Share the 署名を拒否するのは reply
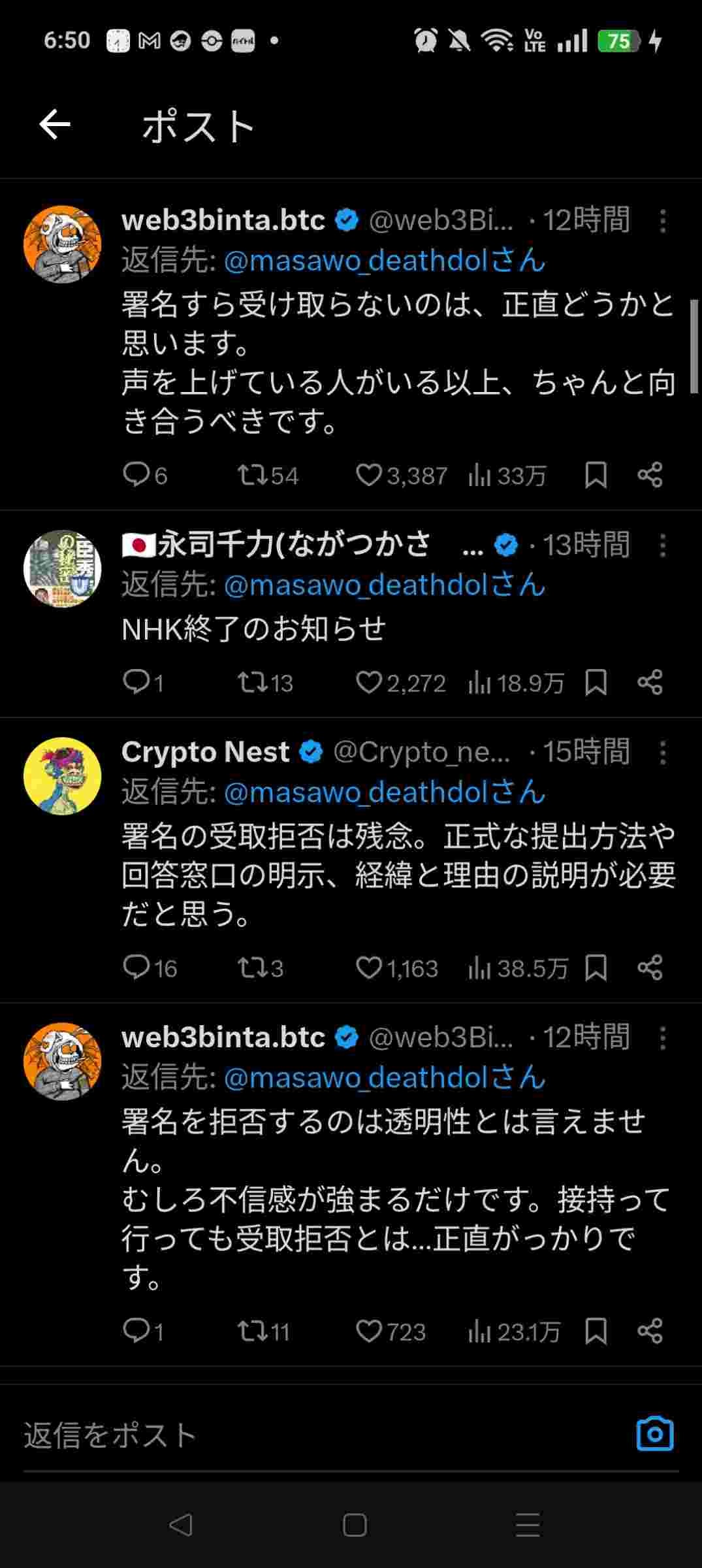The width and height of the screenshot is (702, 1568). [x=650, y=1331]
